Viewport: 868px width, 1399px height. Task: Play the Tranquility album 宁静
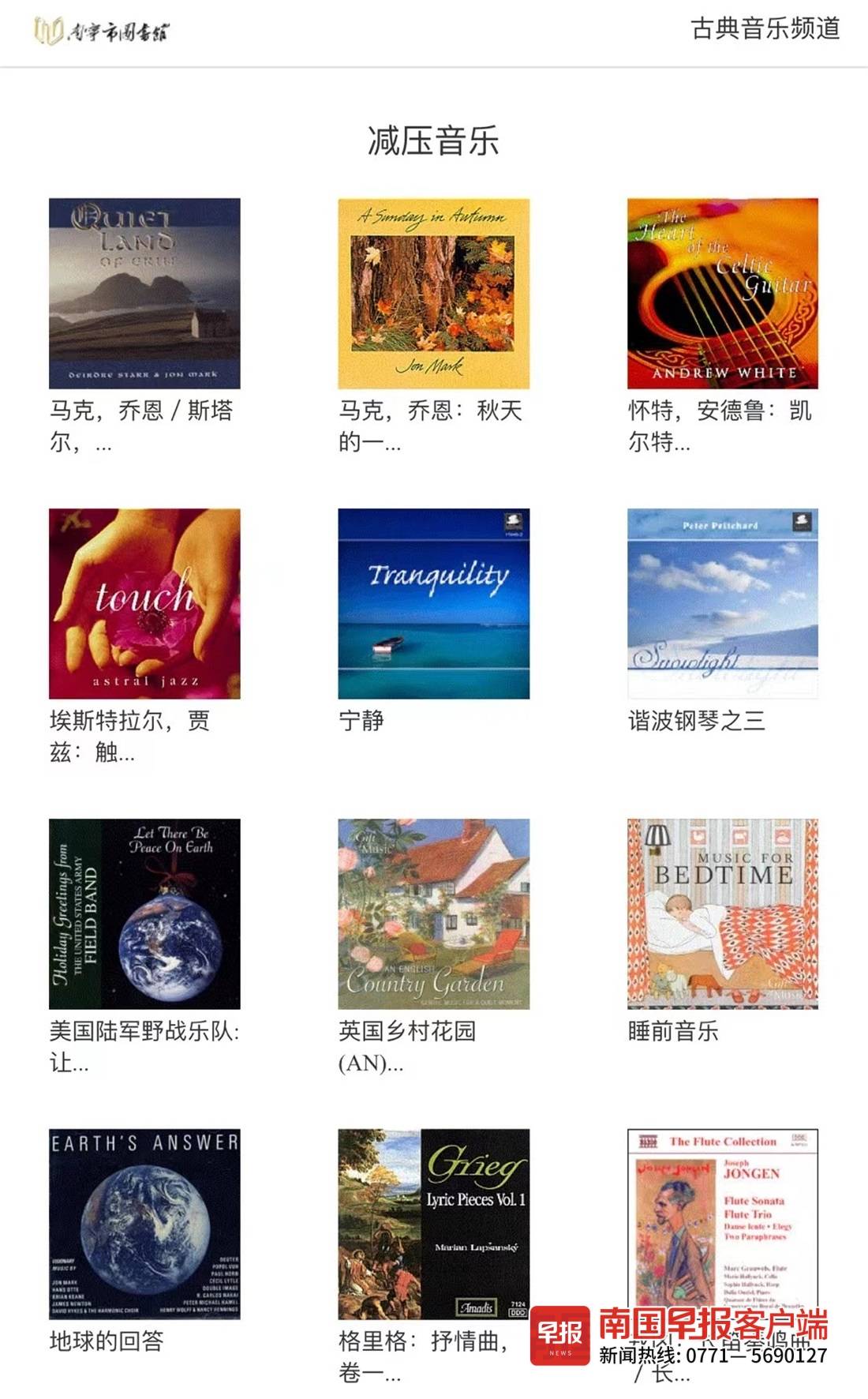pyautogui.click(x=433, y=604)
